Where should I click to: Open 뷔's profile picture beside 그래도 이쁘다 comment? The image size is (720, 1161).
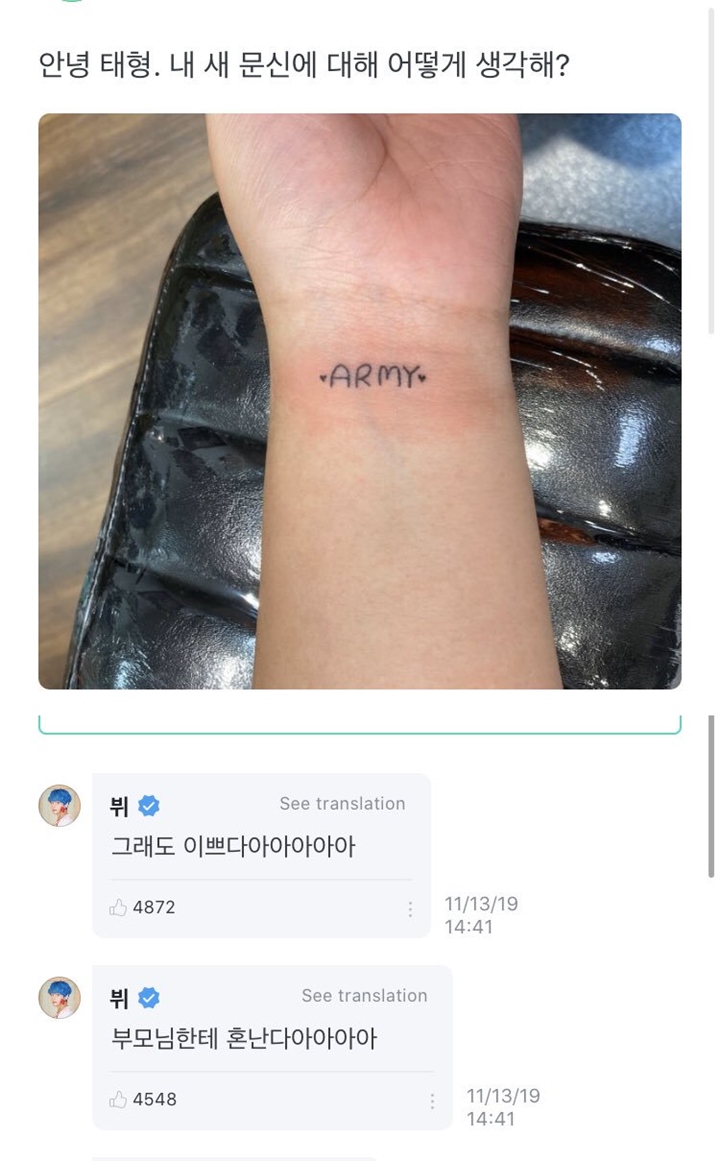pos(59,806)
